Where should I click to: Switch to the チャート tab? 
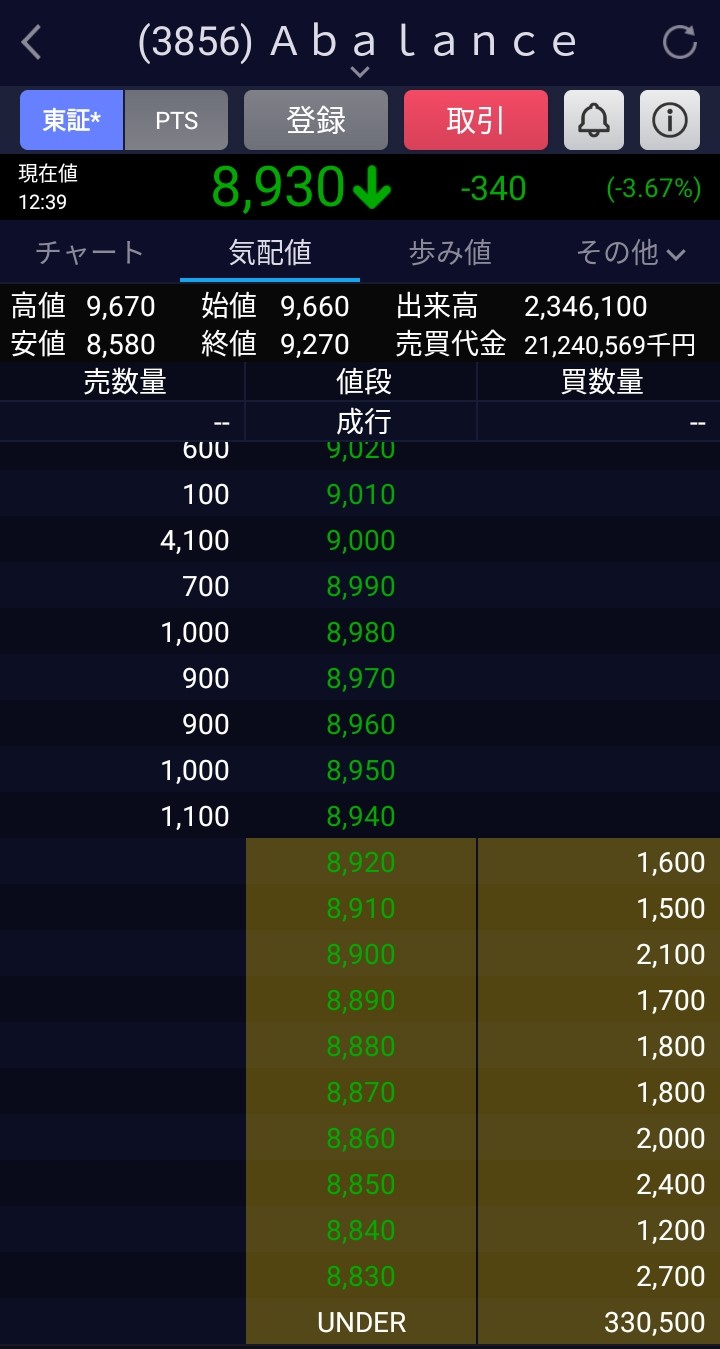tap(90, 252)
